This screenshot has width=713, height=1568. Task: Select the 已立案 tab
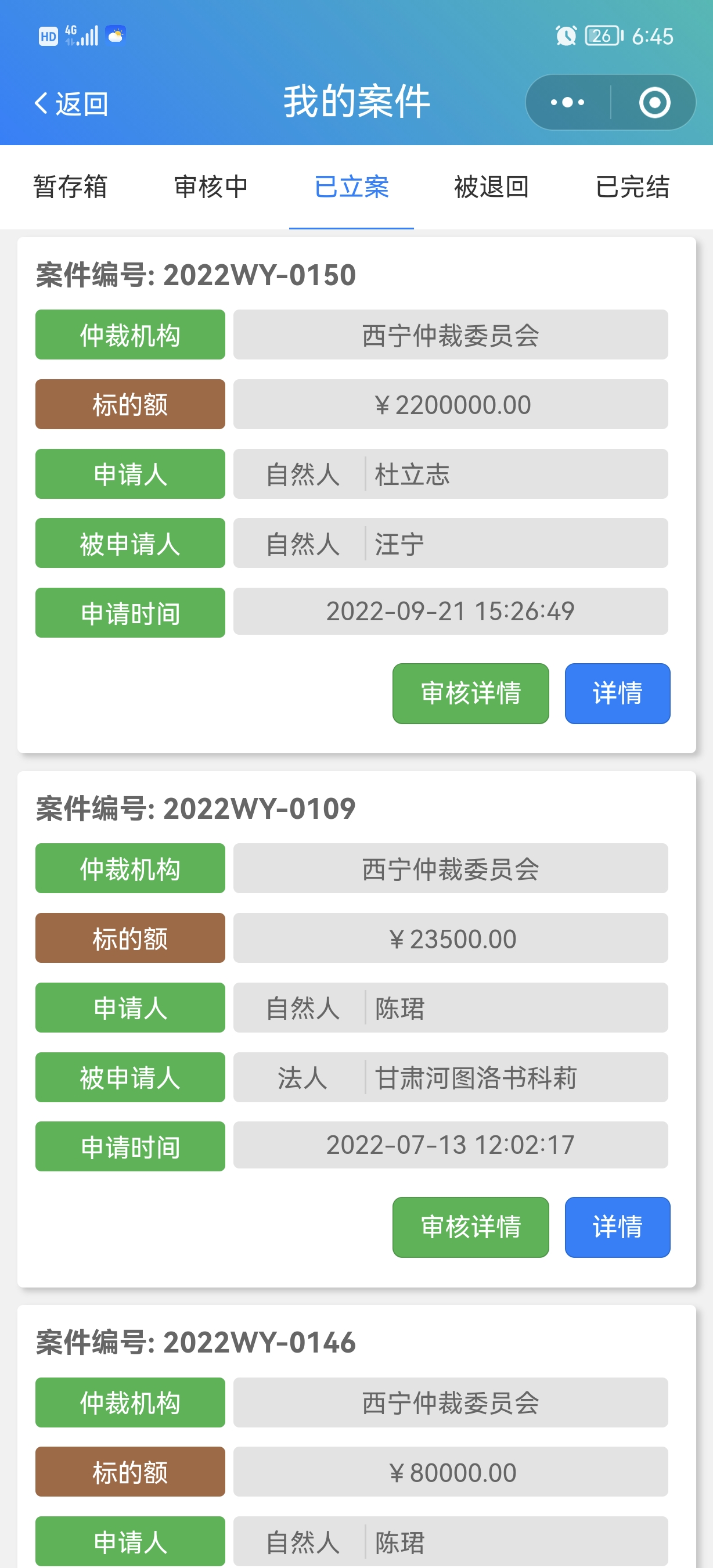(352, 187)
